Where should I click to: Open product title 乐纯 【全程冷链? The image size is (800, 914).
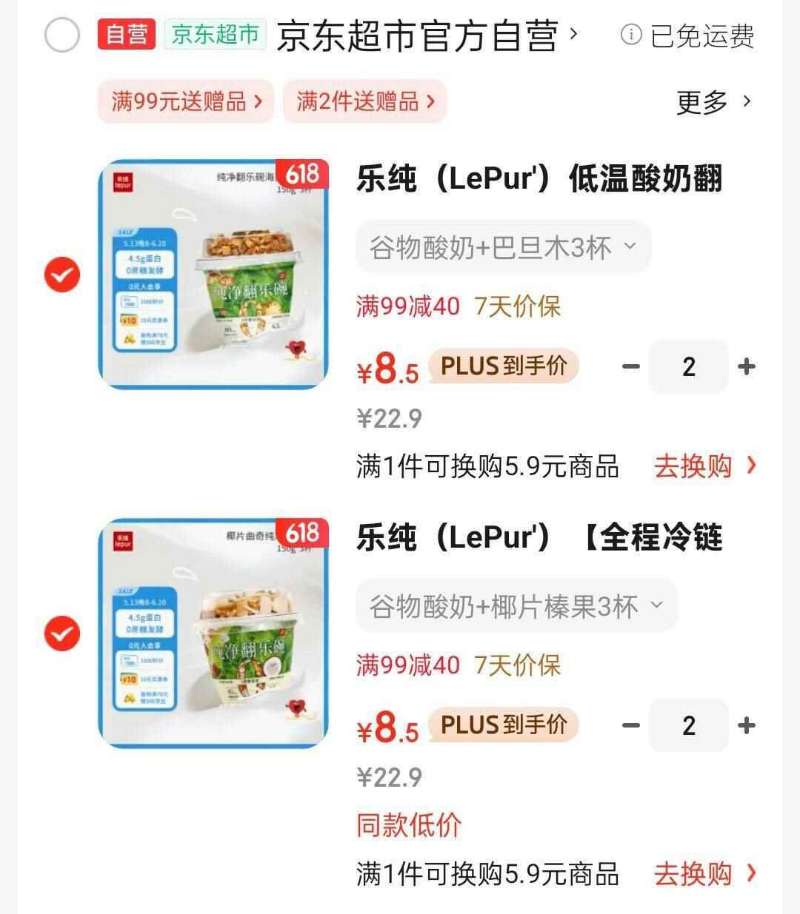tap(539, 538)
